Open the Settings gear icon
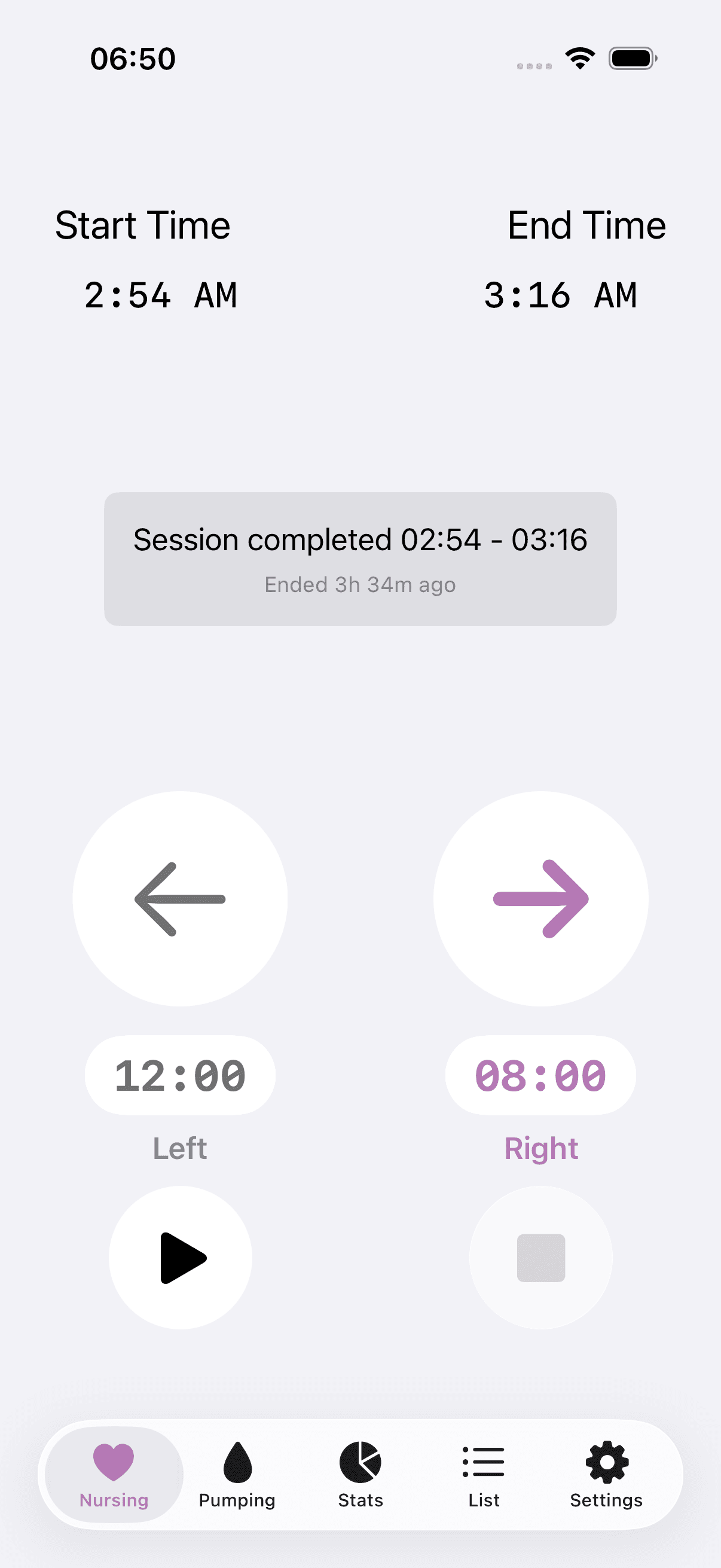This screenshot has height=1568, width=721. tap(606, 1462)
